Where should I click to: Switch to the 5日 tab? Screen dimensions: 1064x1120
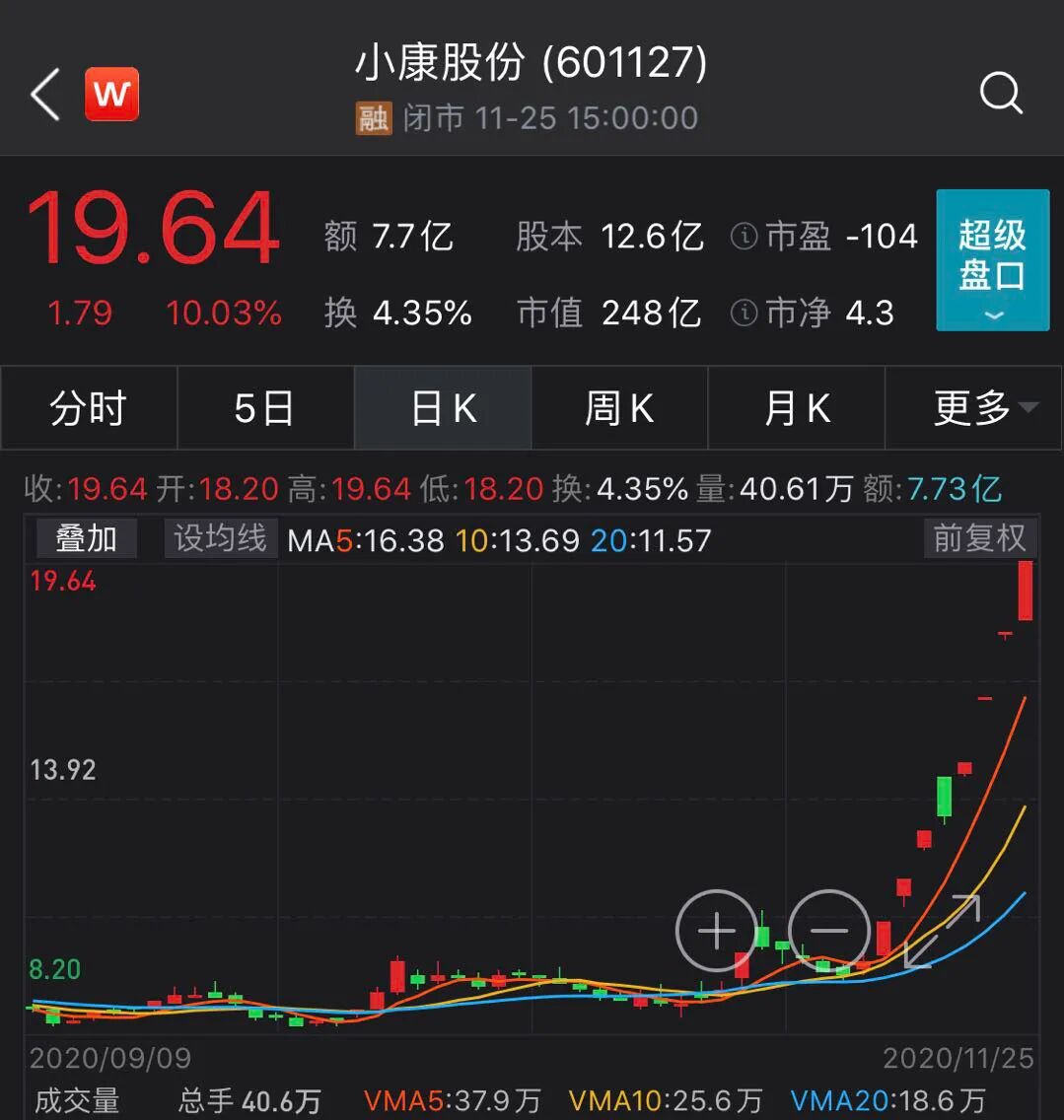click(265, 408)
